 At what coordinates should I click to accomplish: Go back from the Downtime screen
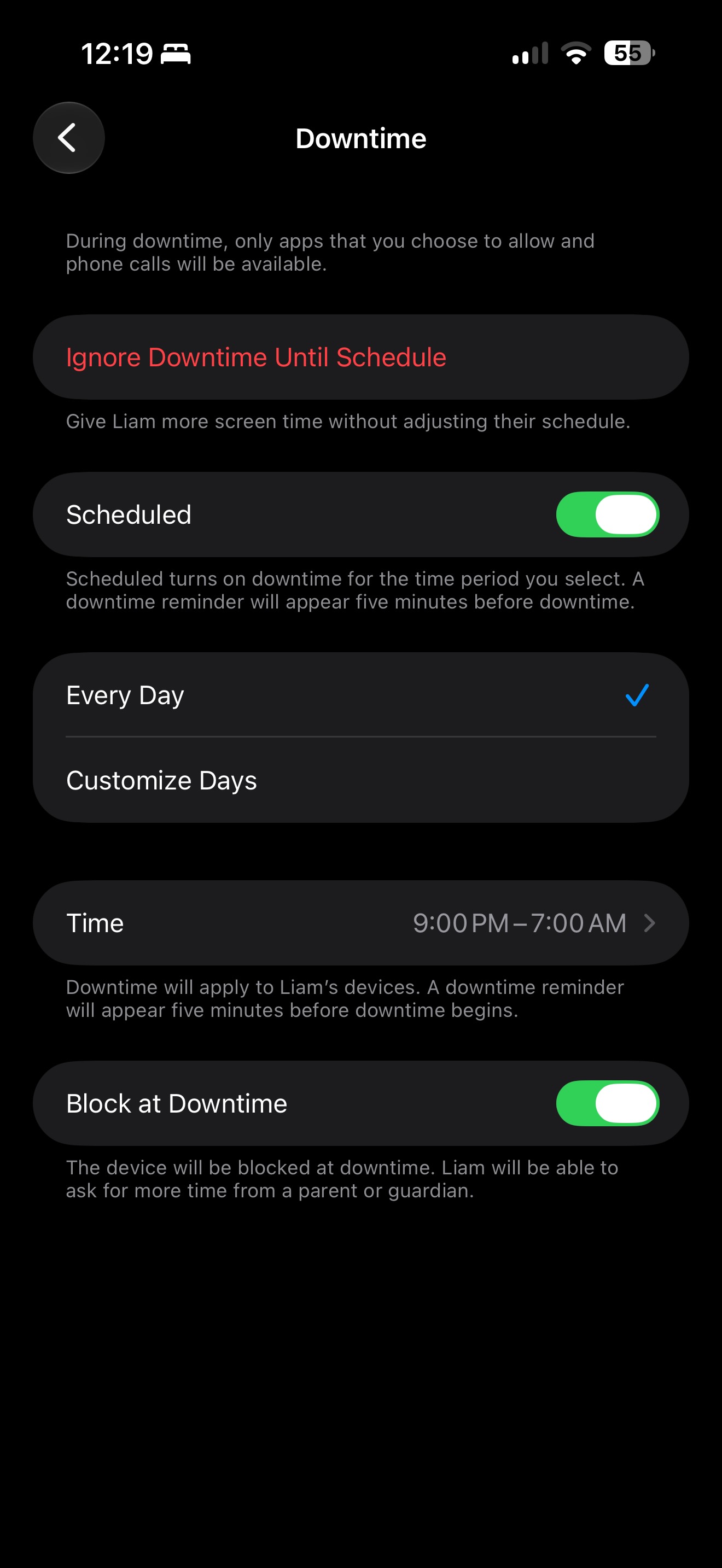click(68, 138)
